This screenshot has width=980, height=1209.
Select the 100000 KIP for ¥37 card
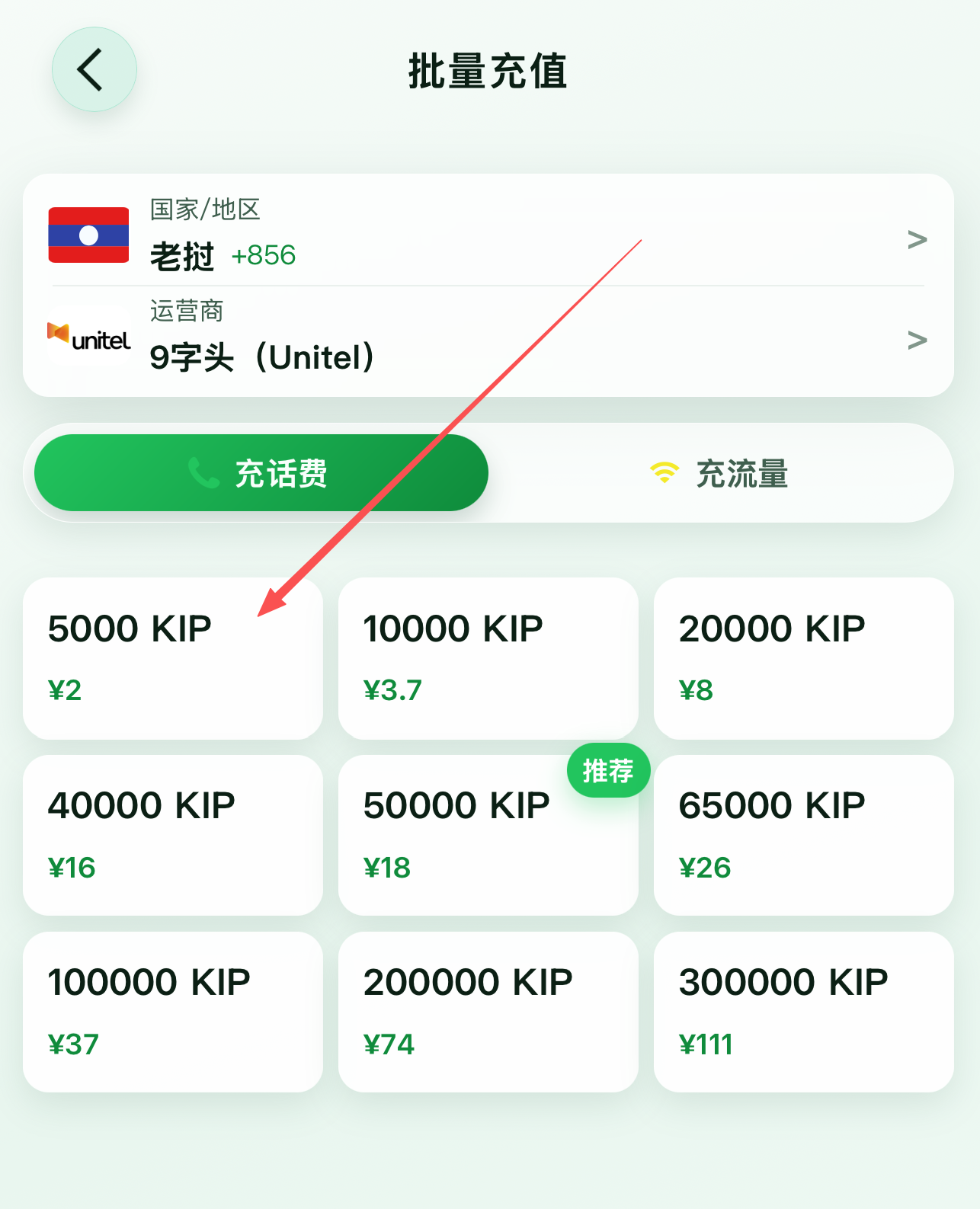tap(173, 1012)
